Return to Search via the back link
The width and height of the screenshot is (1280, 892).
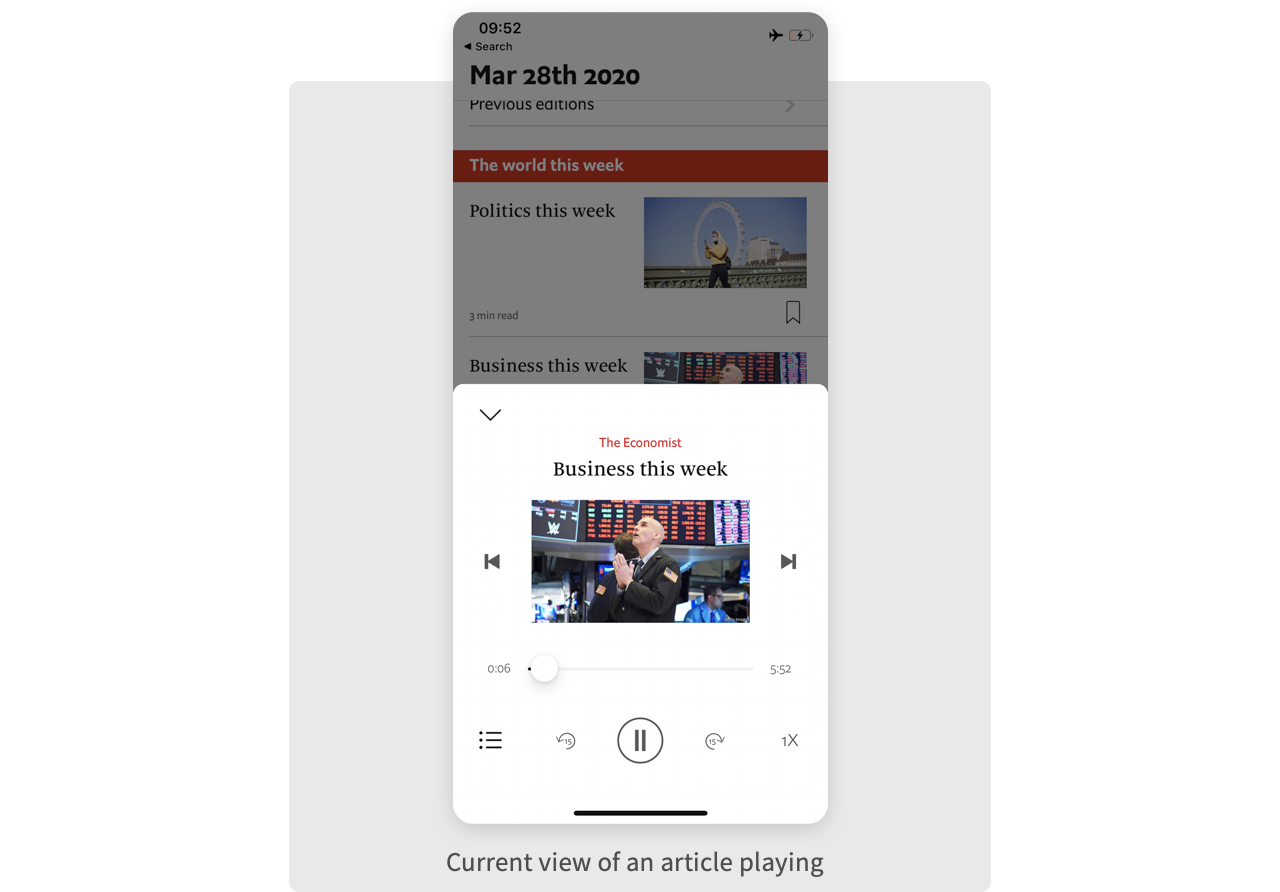(x=488, y=47)
